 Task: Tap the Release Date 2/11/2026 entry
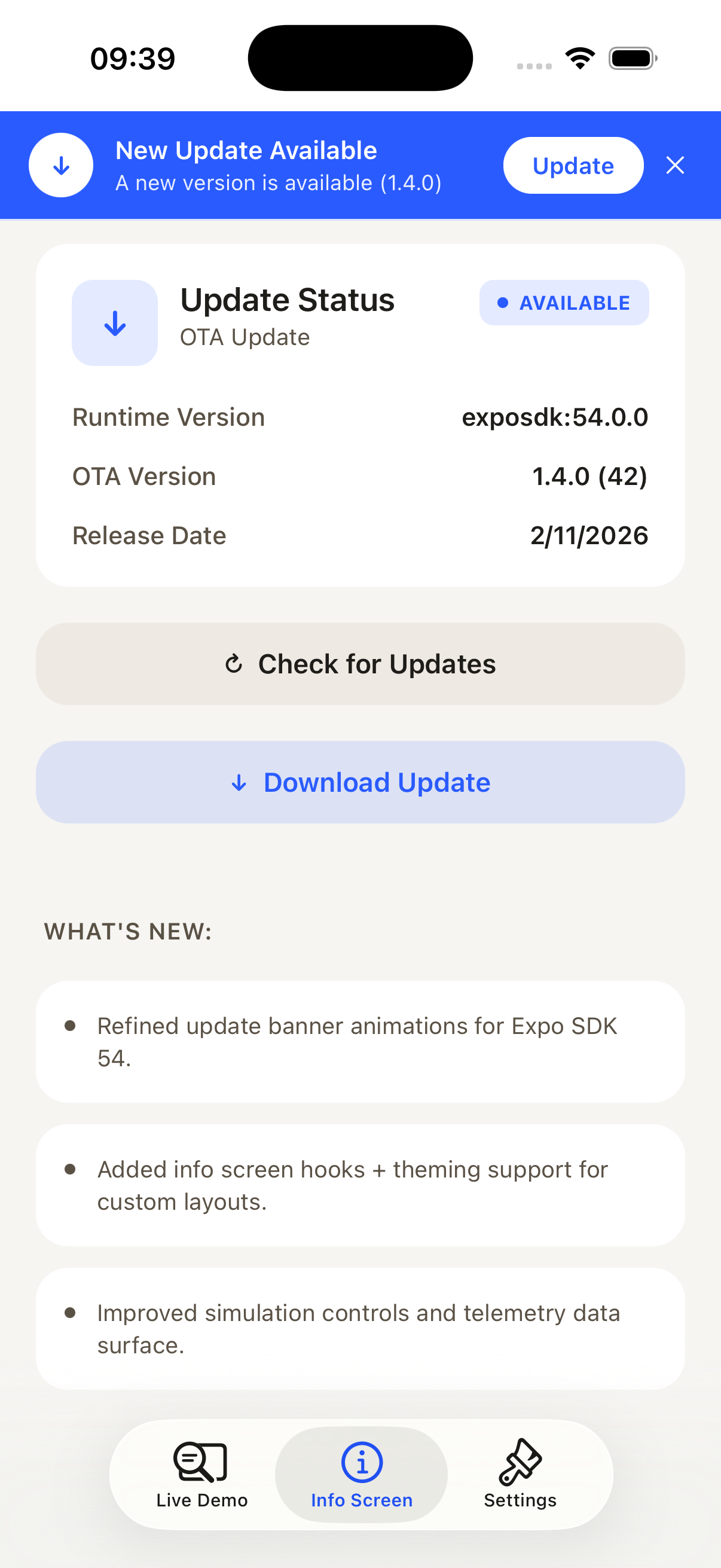[x=588, y=535]
